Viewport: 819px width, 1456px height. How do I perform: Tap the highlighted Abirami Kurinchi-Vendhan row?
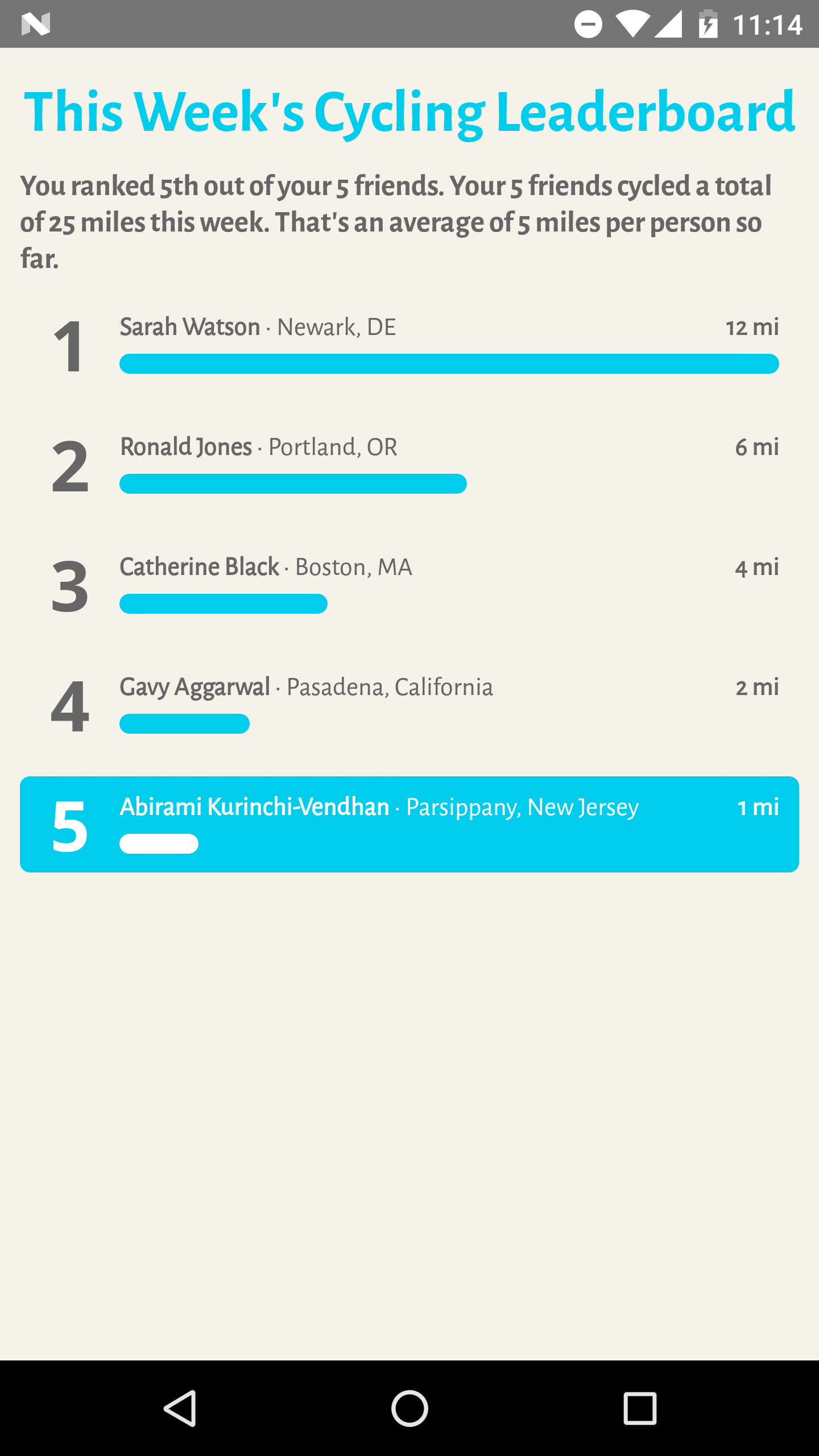409,824
